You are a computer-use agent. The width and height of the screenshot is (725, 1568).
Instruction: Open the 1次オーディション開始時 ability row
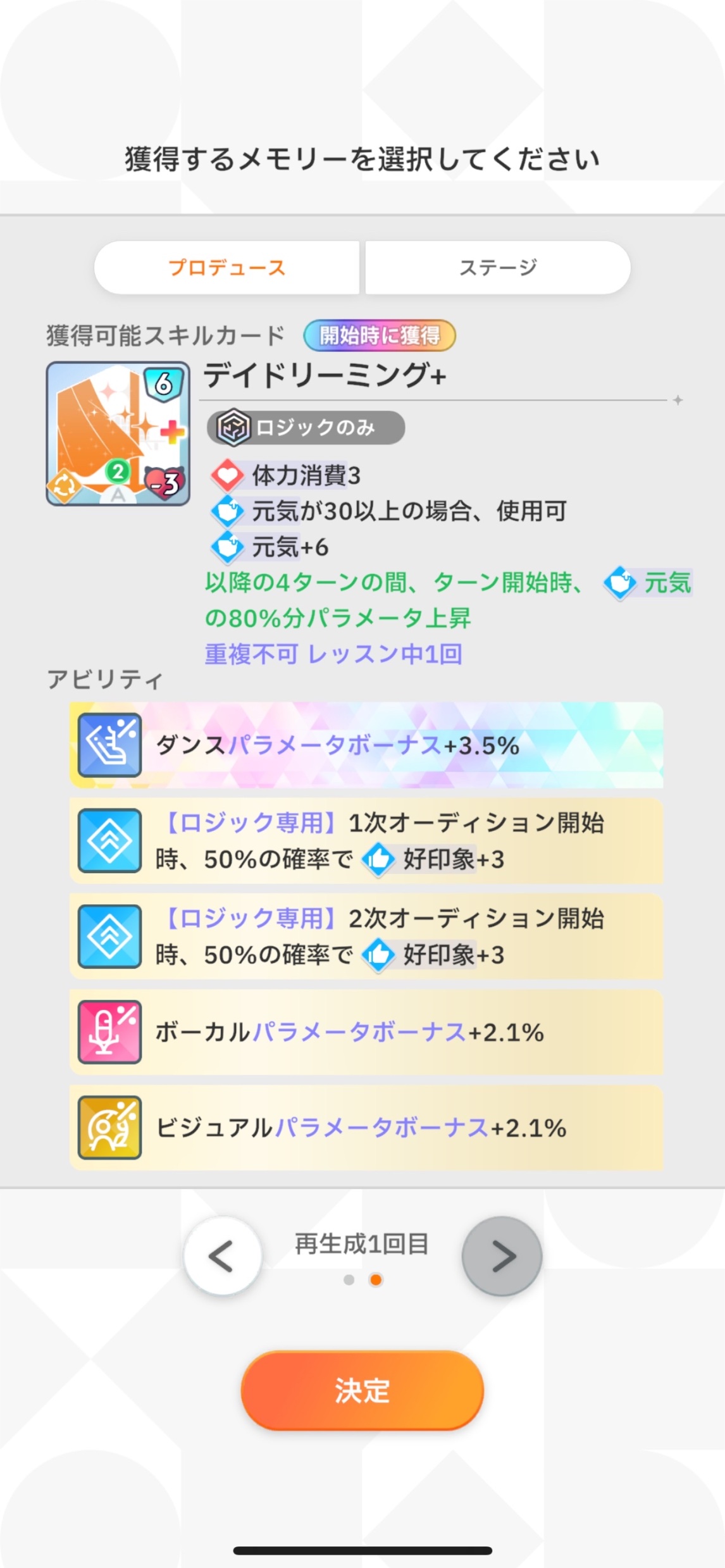(366, 841)
